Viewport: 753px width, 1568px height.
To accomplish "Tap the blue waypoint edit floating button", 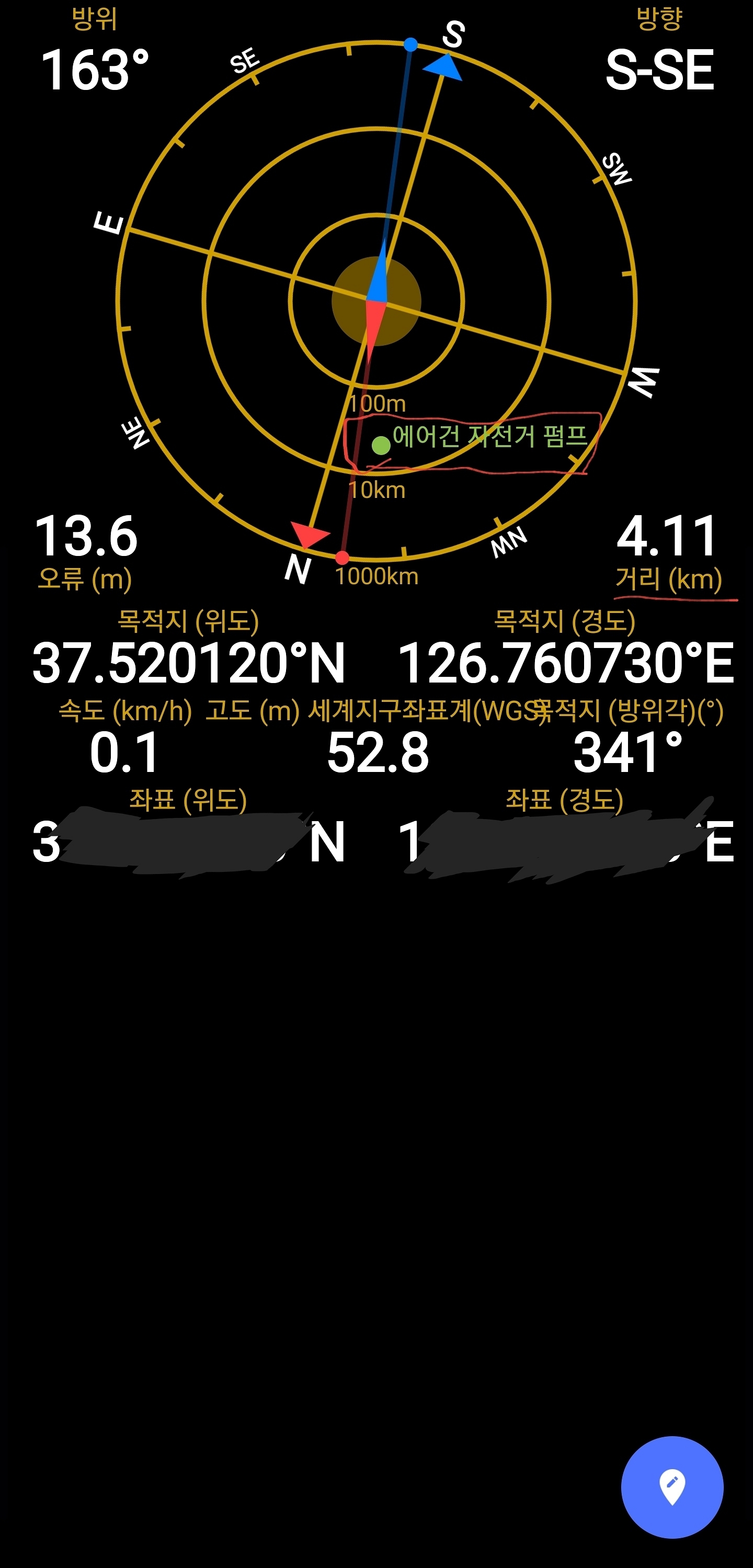I will pyautogui.click(x=672, y=1487).
